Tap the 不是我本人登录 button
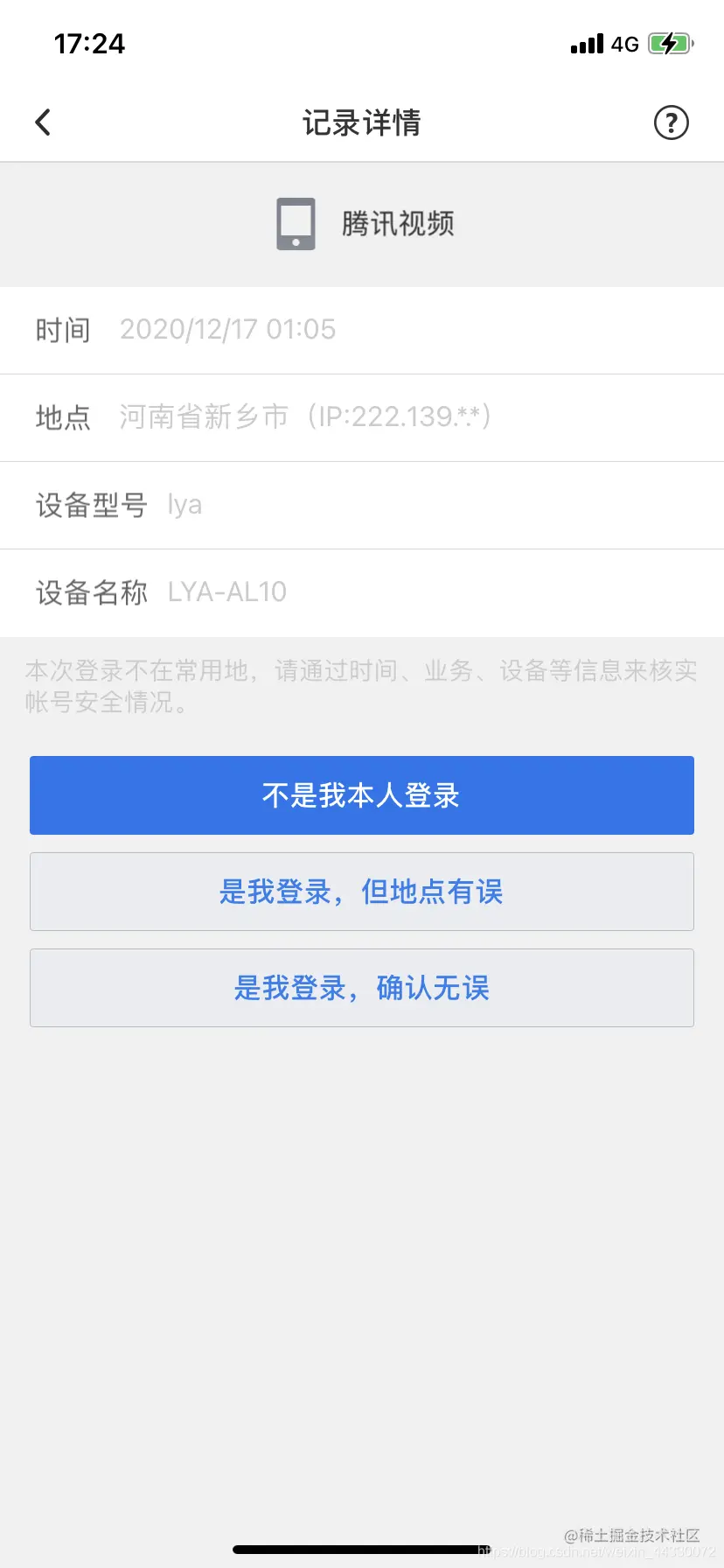This screenshot has height=1568, width=724. click(361, 795)
